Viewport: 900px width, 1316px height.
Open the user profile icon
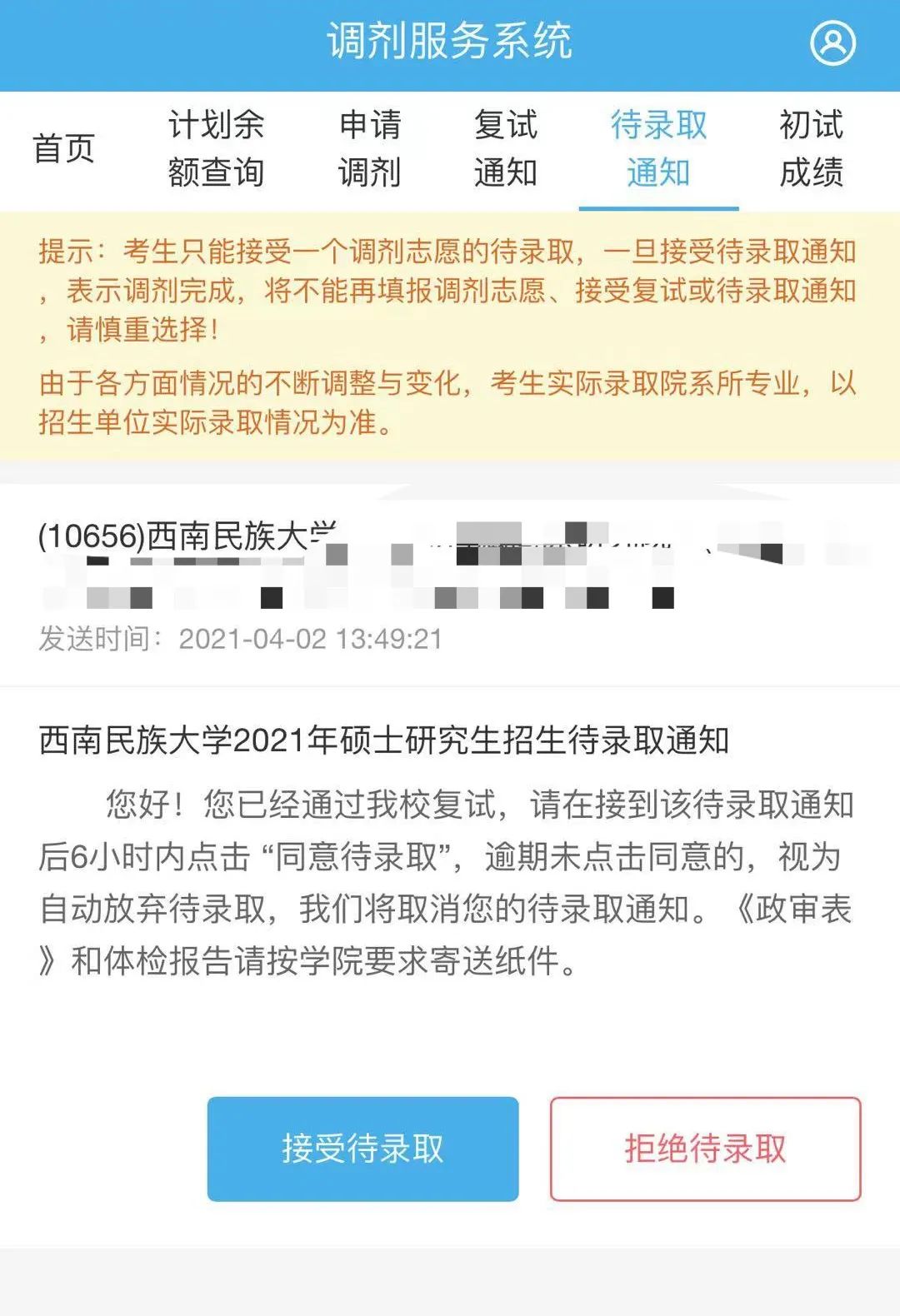(832, 42)
